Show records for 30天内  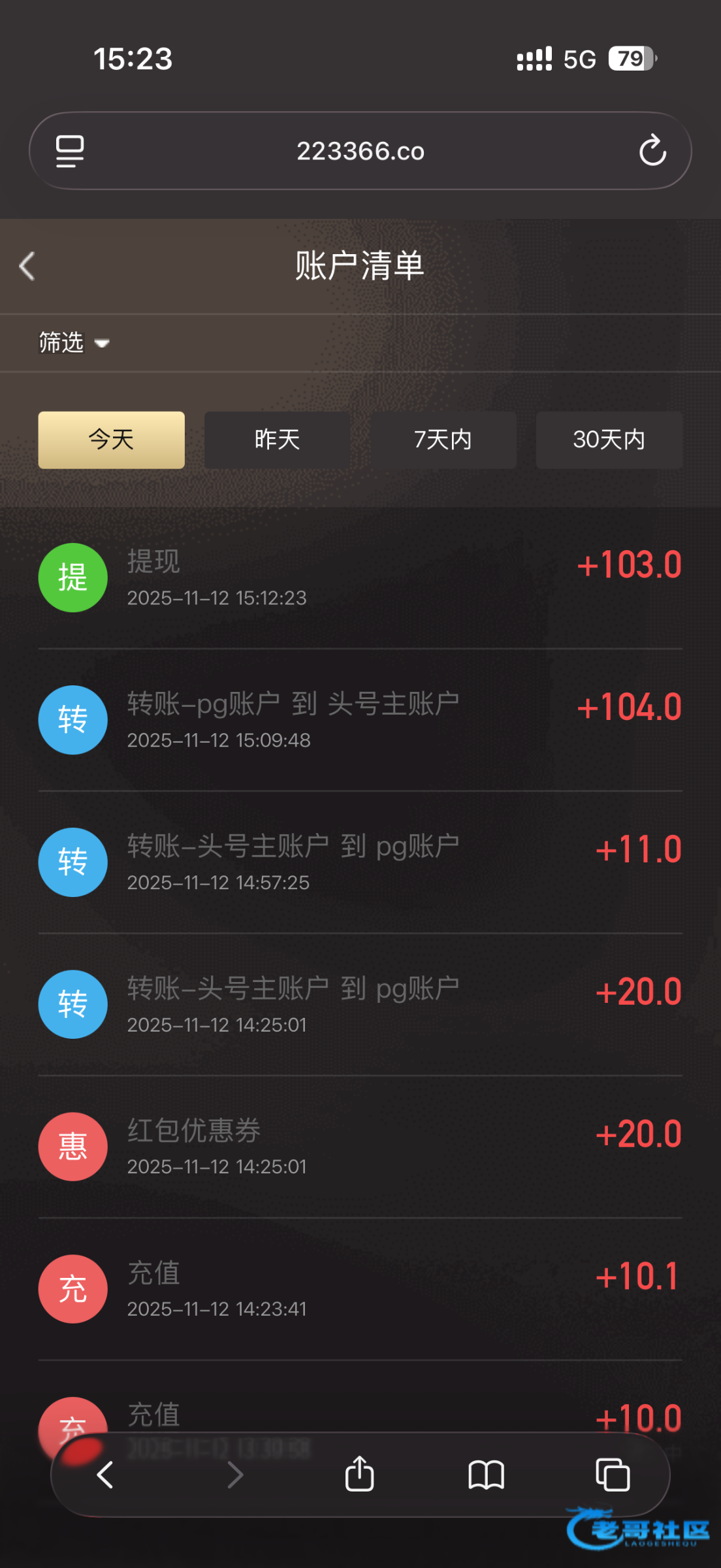click(x=609, y=440)
